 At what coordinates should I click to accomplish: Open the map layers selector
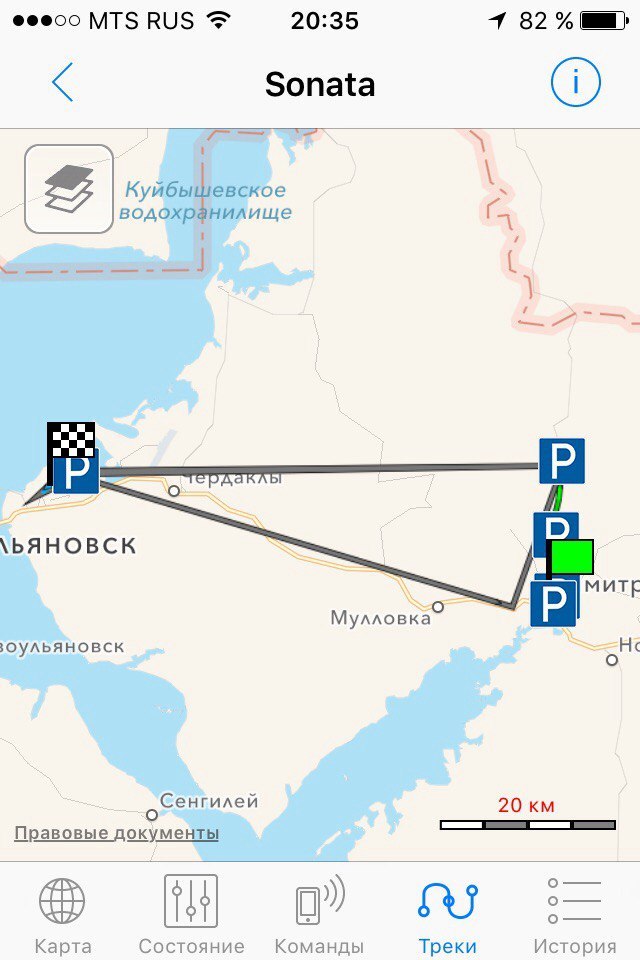tap(69, 189)
